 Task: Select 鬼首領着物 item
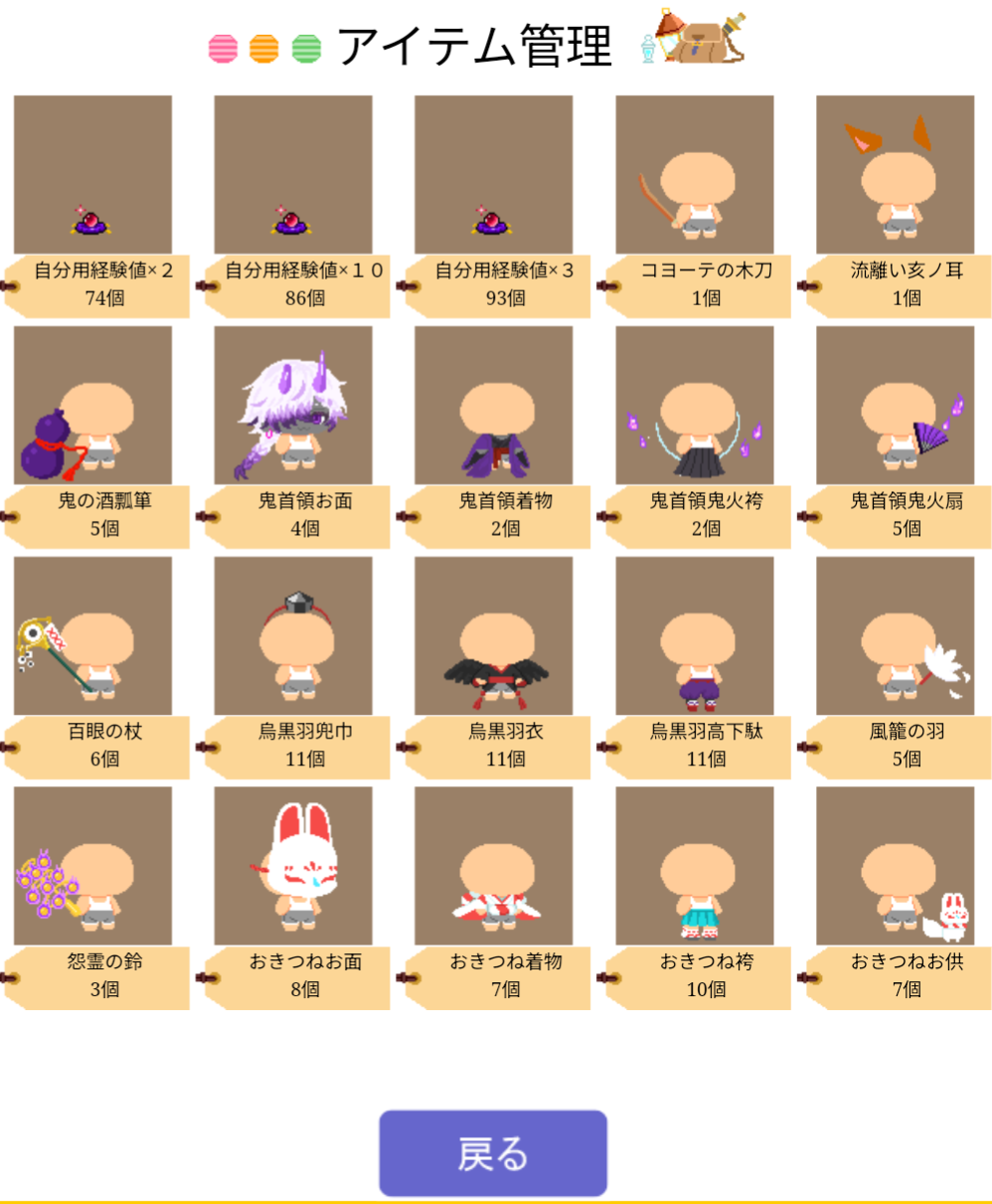click(494, 406)
